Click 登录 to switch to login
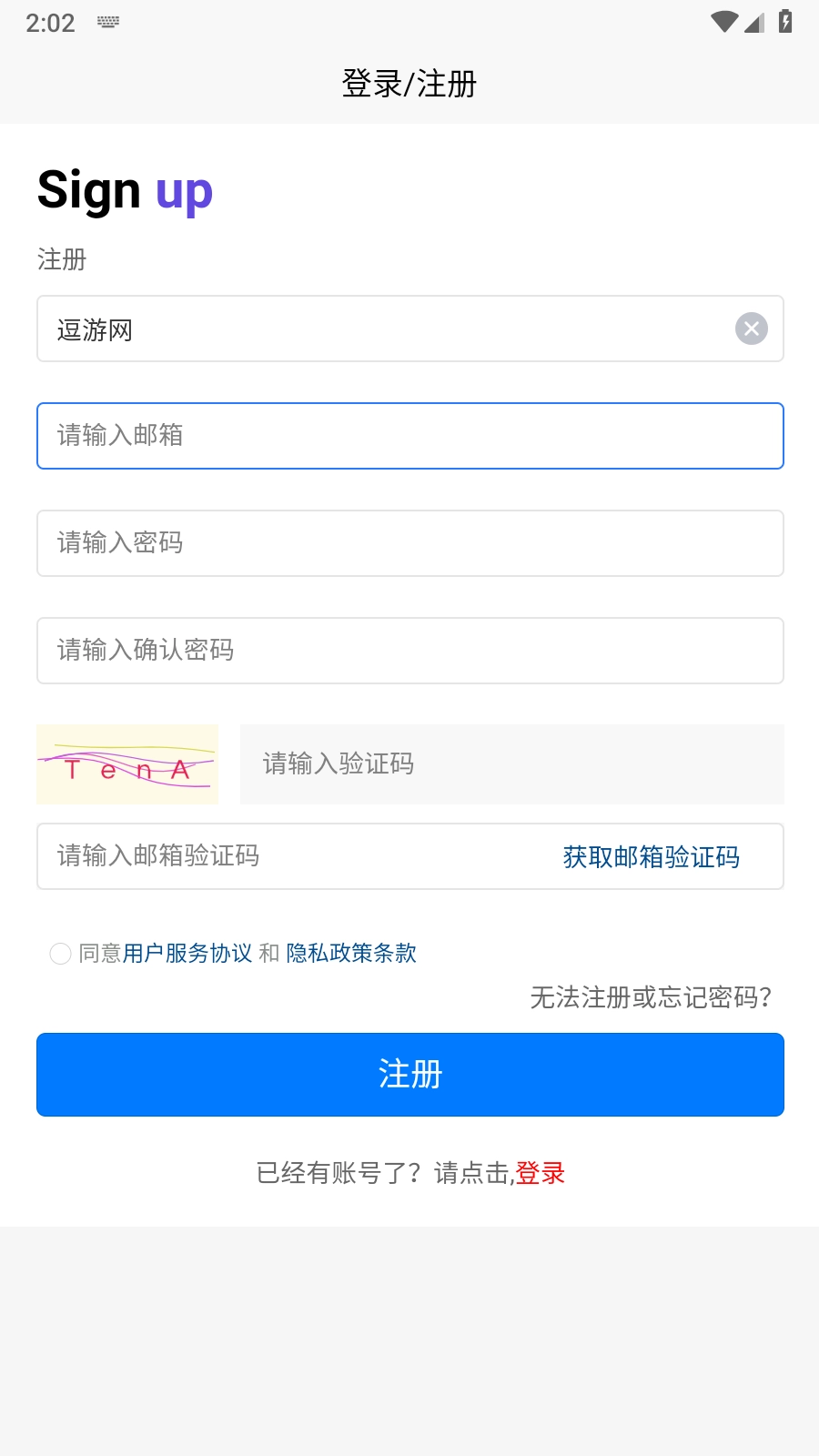Screen dimensions: 819x1456 (540, 1174)
